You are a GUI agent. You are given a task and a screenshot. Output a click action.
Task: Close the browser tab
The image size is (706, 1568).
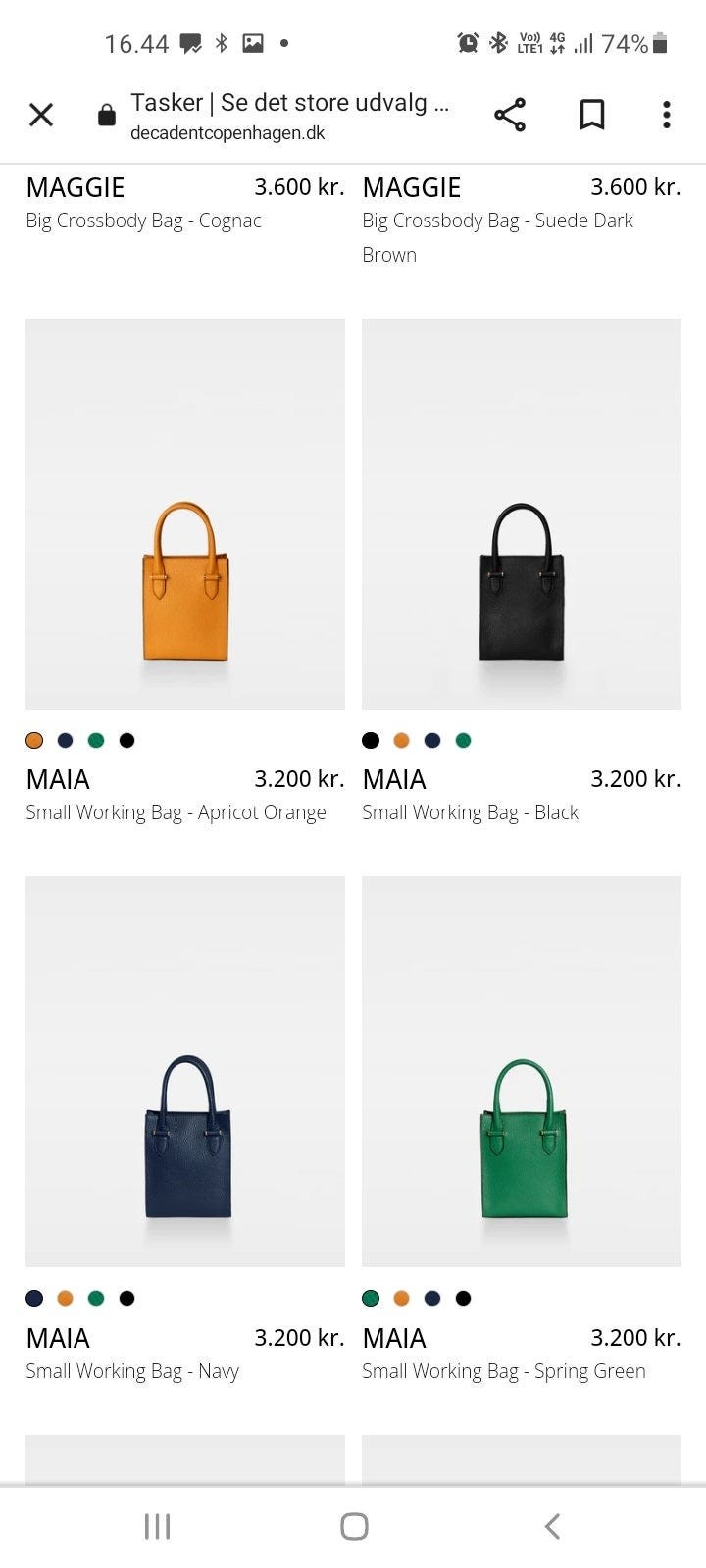(41, 115)
